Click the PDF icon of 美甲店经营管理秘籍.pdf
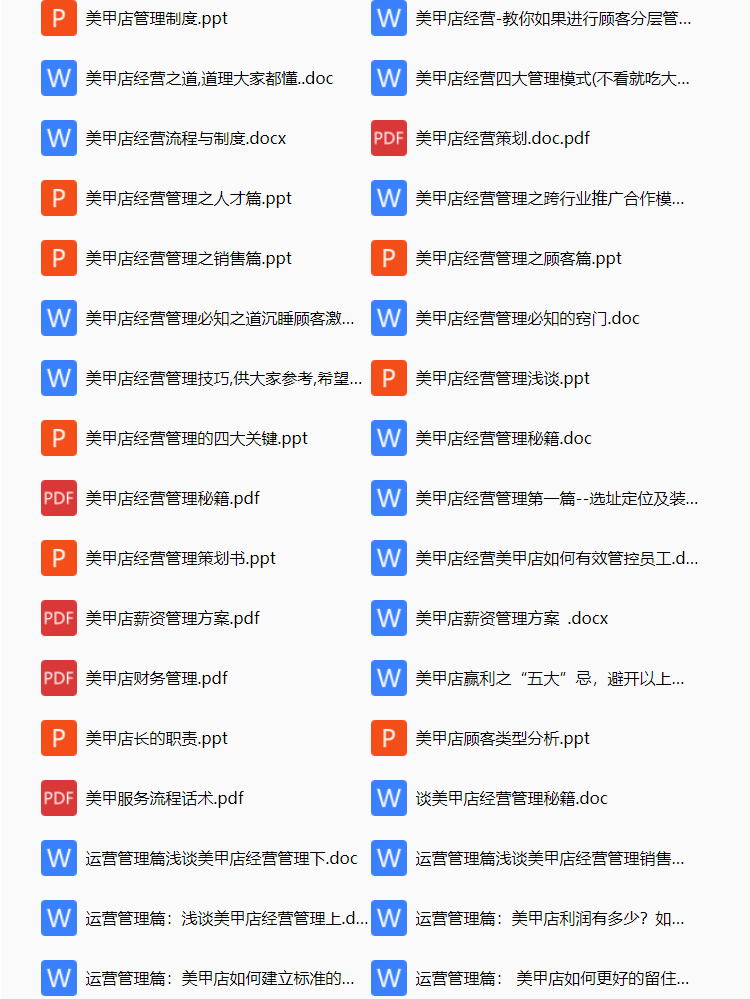Viewport: 750px width, 999px height. (59, 498)
